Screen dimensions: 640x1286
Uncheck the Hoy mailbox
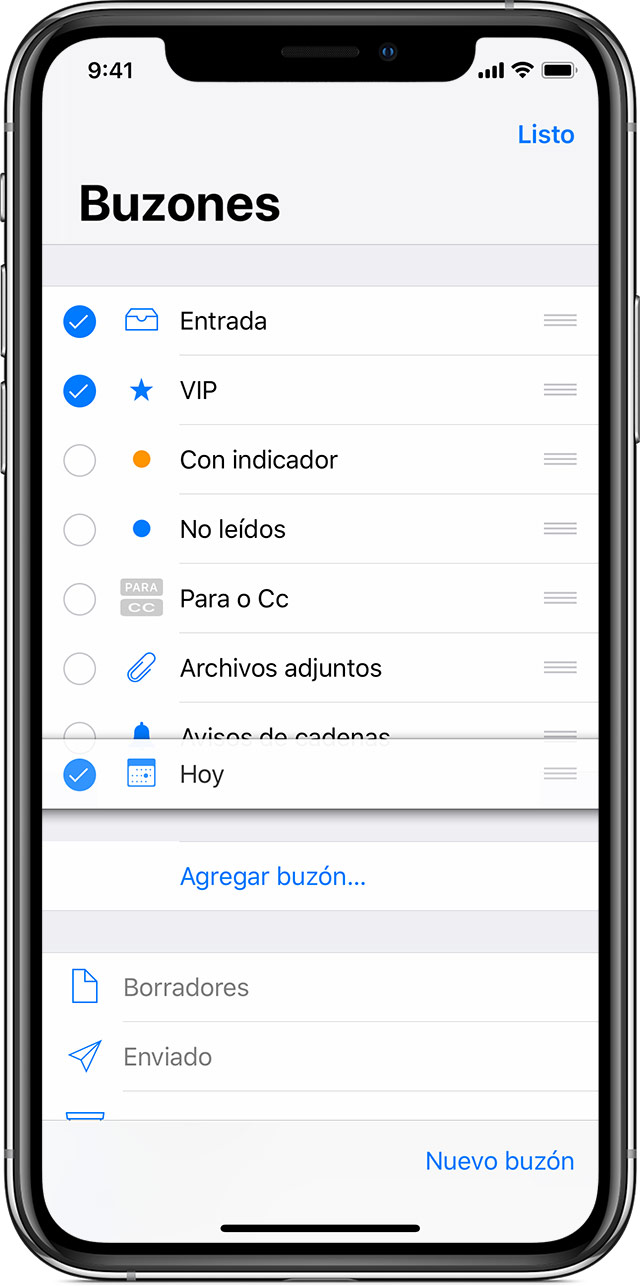click(80, 774)
